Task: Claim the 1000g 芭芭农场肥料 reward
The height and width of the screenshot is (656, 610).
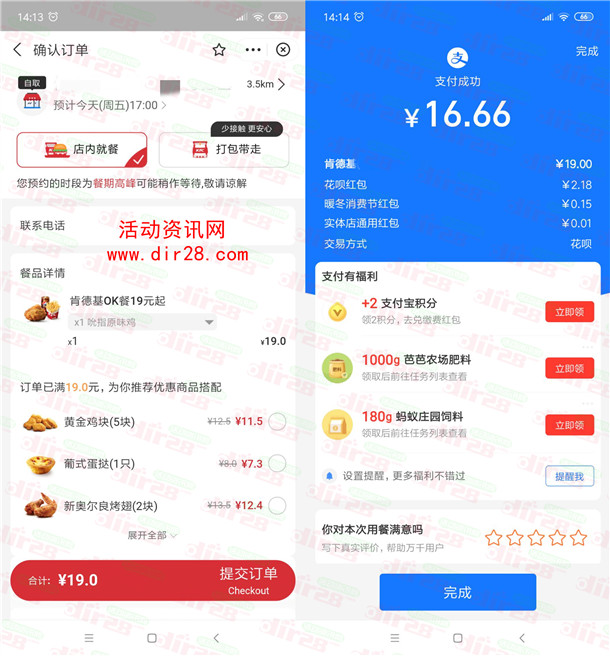Action: click(x=569, y=368)
